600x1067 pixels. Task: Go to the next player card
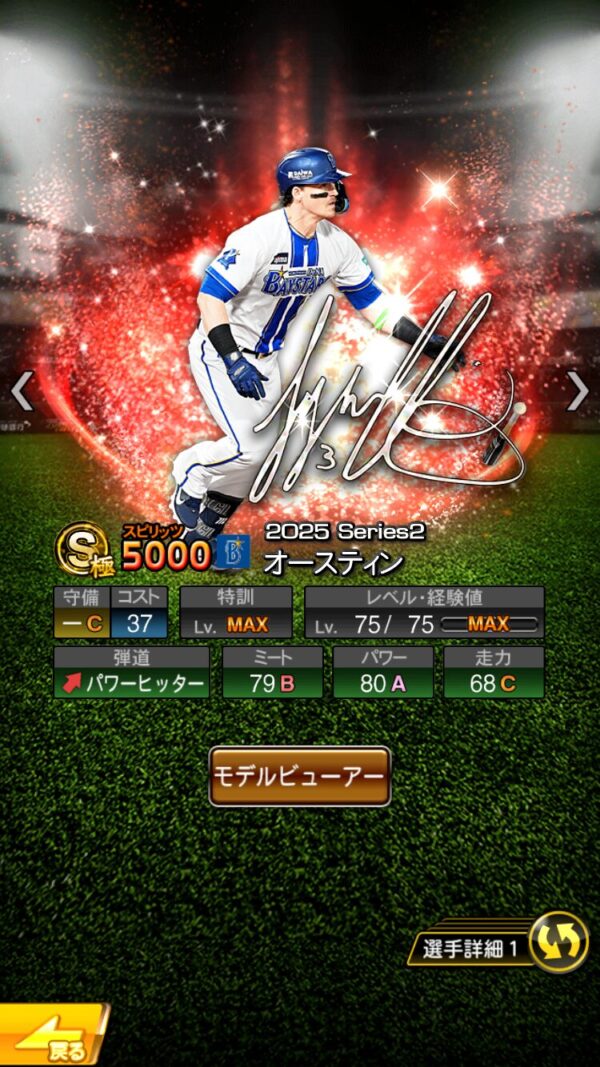[577, 391]
